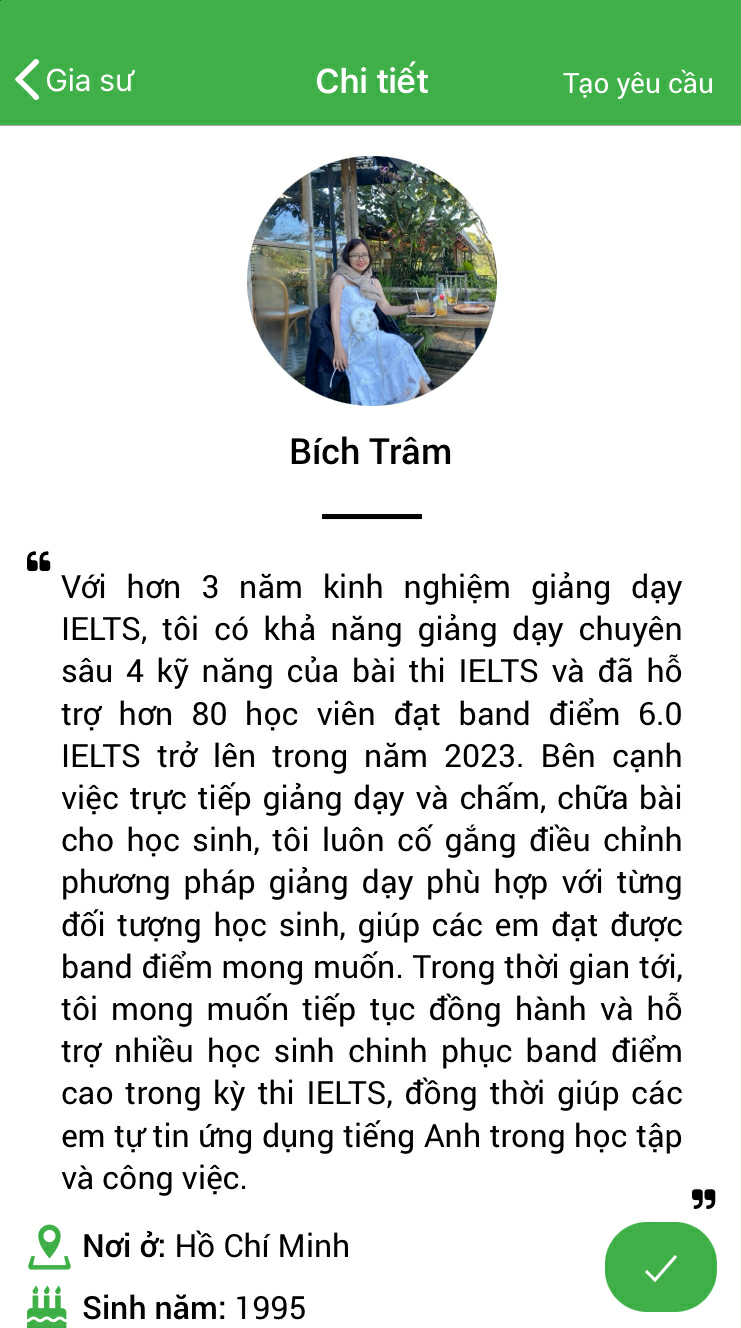Tap Tạo yêu cầu to create request
The width and height of the screenshot is (741, 1328).
coord(637,83)
